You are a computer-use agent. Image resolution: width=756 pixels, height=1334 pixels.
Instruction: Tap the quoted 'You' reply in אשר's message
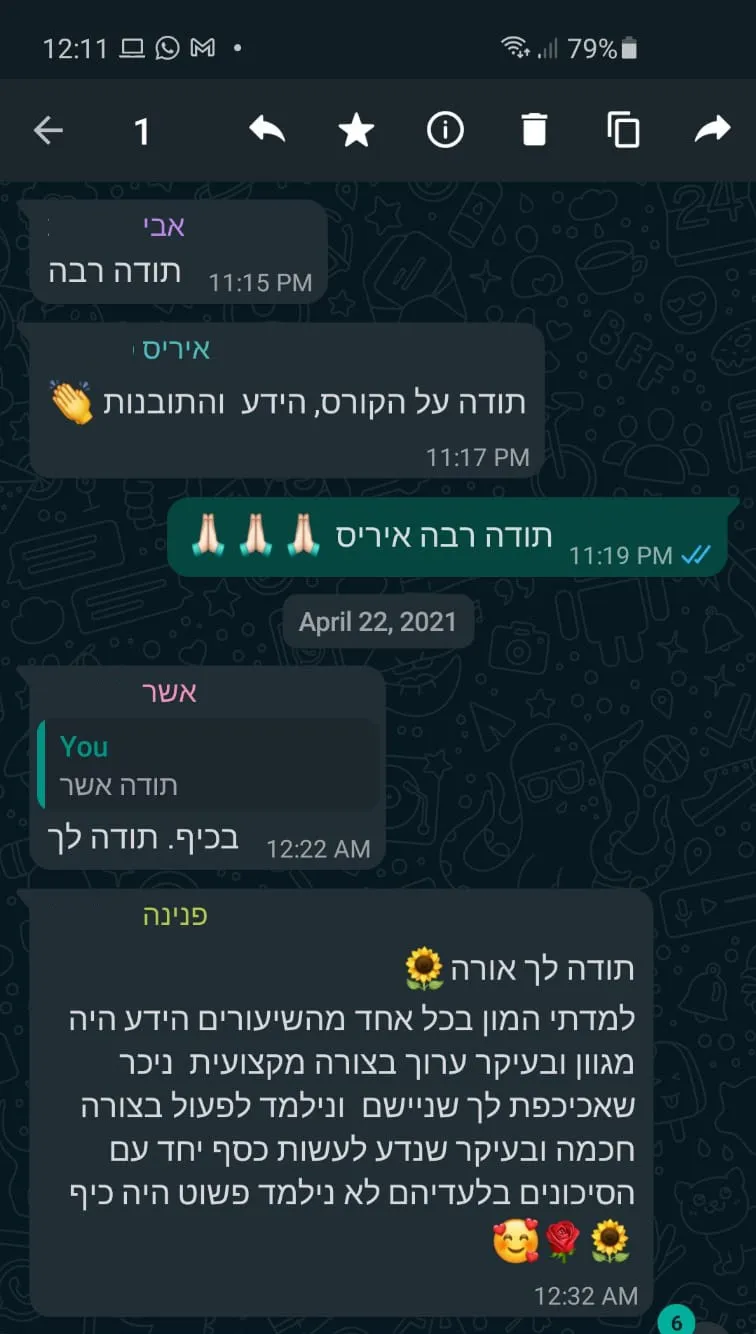click(x=208, y=765)
